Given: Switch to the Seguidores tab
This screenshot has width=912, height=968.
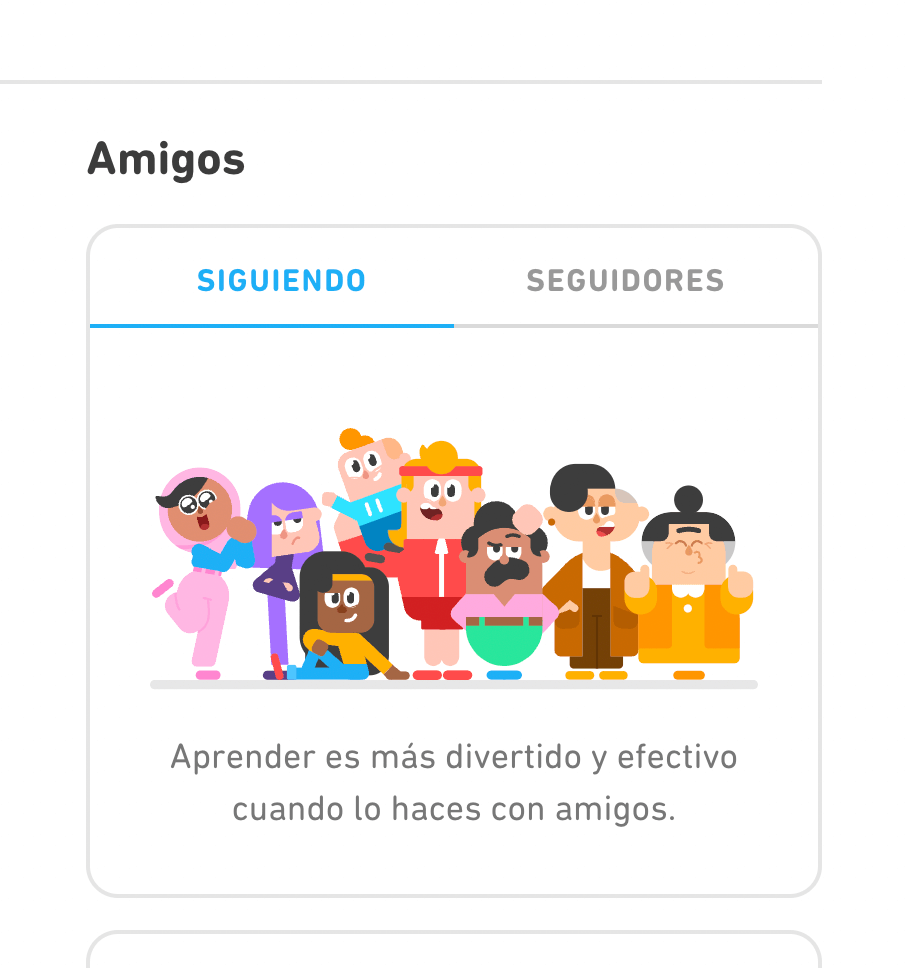Looking at the screenshot, I should pos(625,281).
